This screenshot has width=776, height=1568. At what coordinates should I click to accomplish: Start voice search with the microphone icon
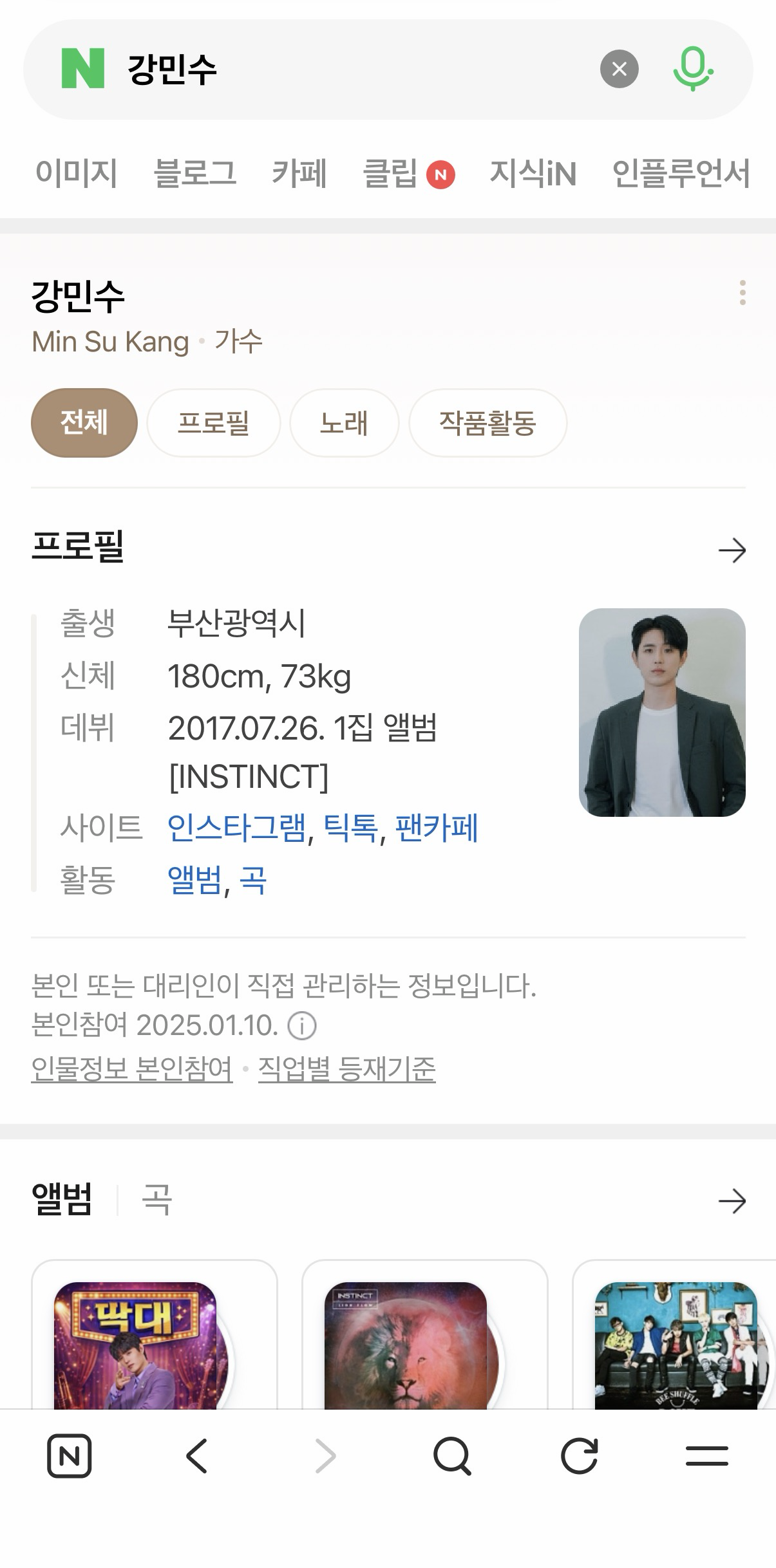click(692, 69)
